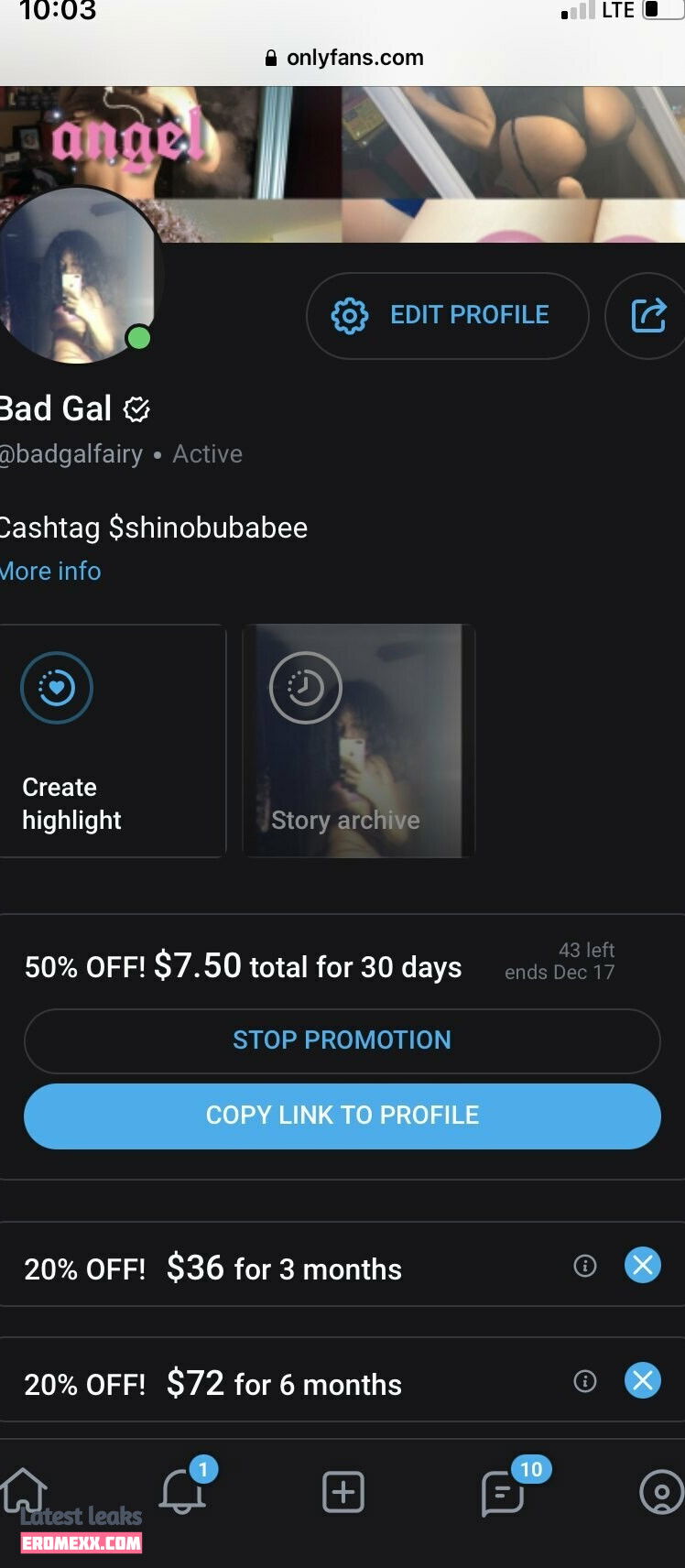View info for $36 3-month bundle
The height and width of the screenshot is (1568, 685).
click(x=584, y=1266)
